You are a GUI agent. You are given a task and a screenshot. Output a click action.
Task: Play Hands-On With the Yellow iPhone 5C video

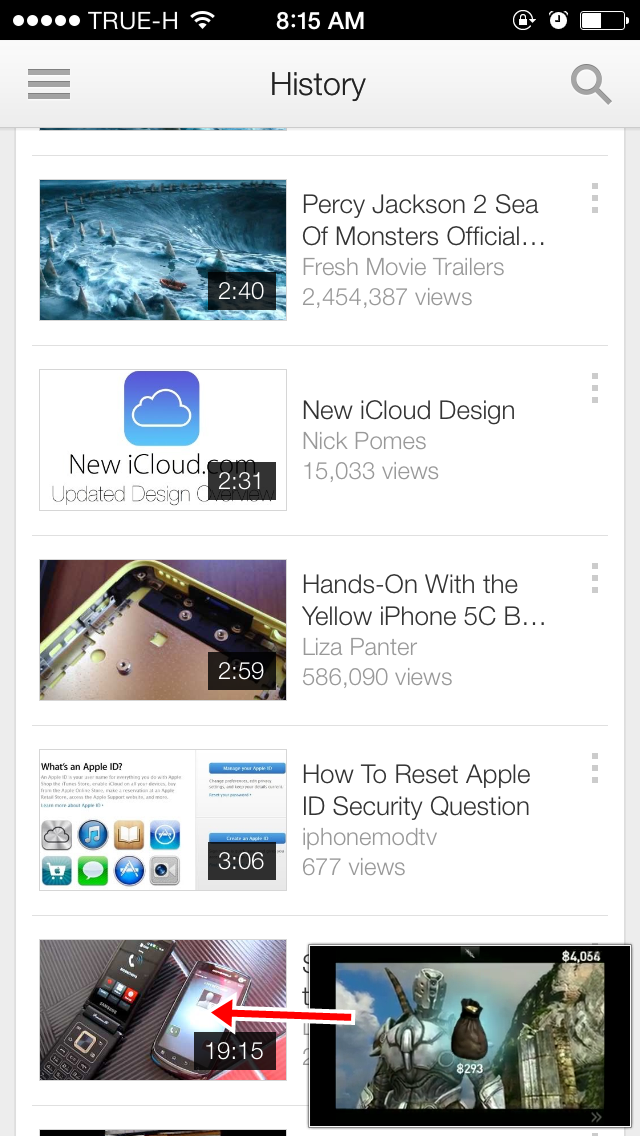click(162, 630)
